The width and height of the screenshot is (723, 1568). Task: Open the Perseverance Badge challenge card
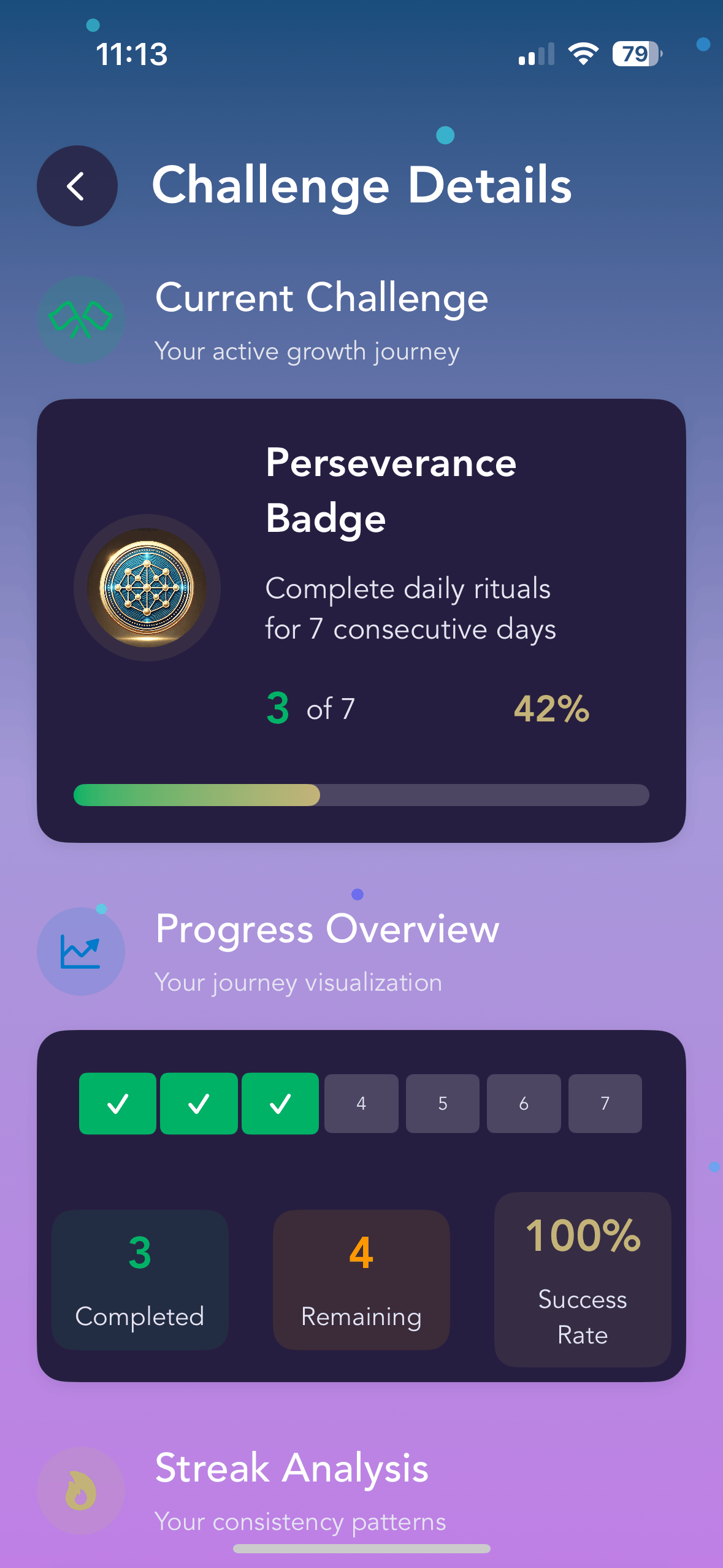361,620
